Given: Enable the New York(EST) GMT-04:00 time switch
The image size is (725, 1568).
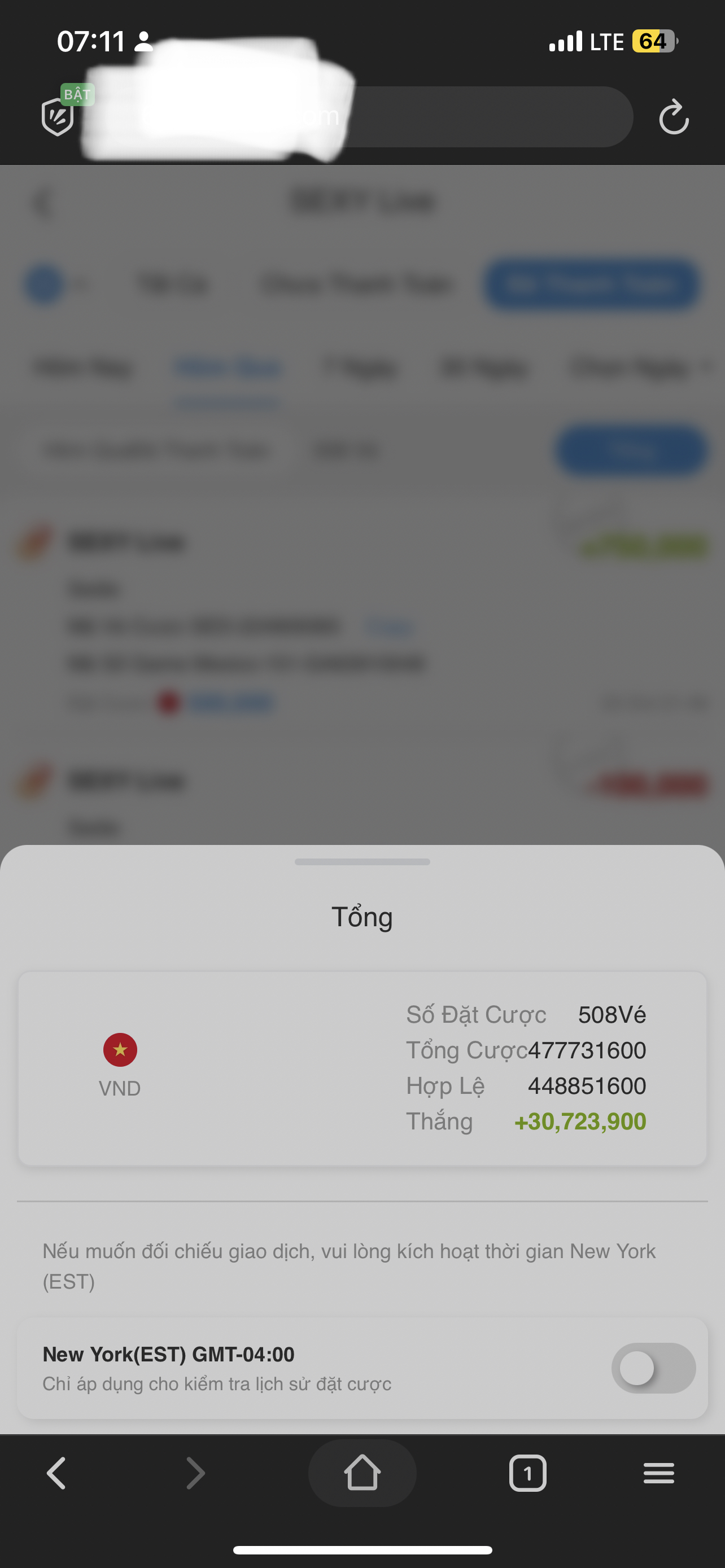Looking at the screenshot, I should click(653, 1368).
